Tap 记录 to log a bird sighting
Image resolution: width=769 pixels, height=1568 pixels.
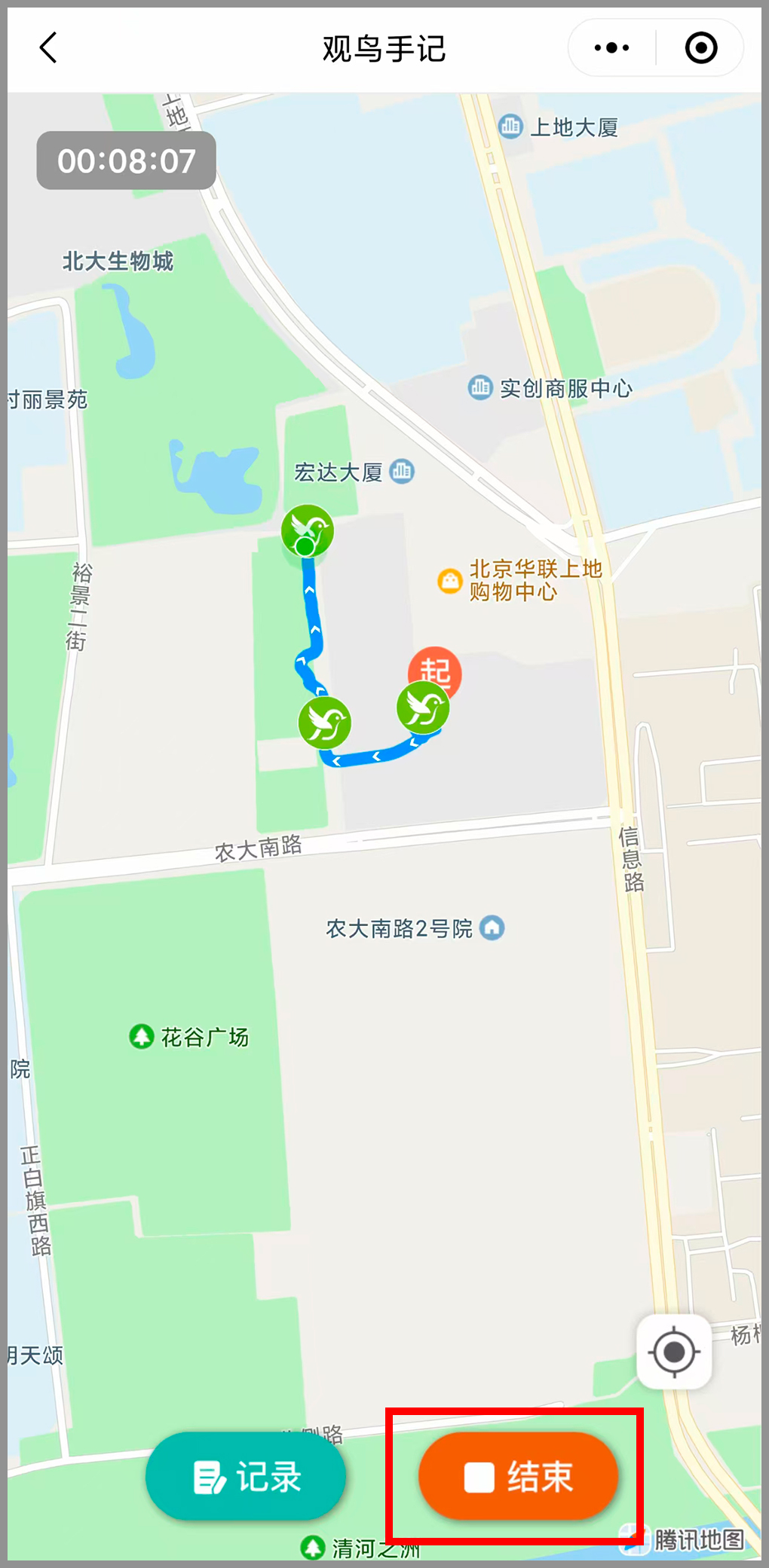coord(246,1476)
